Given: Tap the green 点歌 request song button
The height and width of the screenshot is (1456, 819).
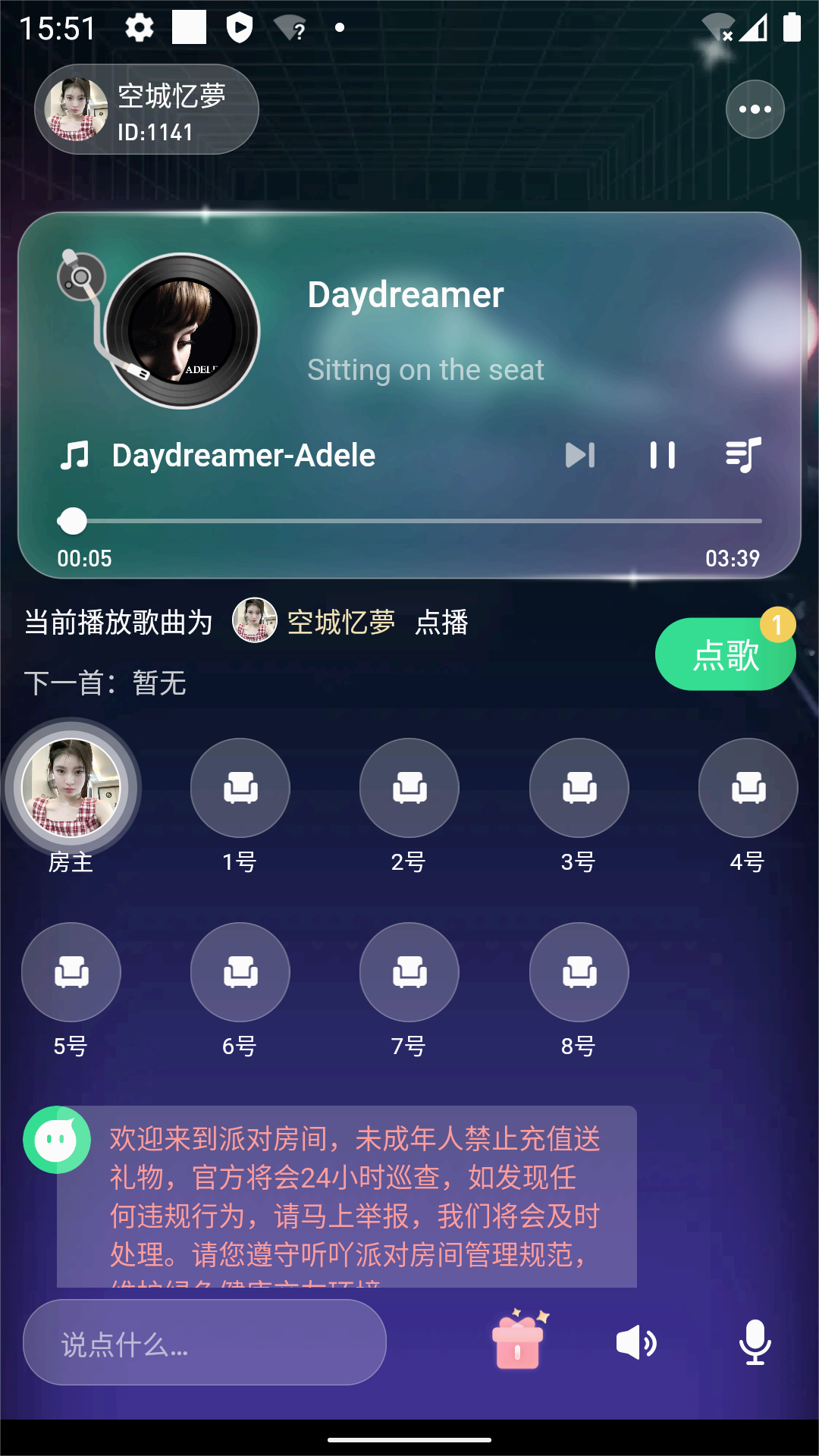Looking at the screenshot, I should click(x=724, y=654).
